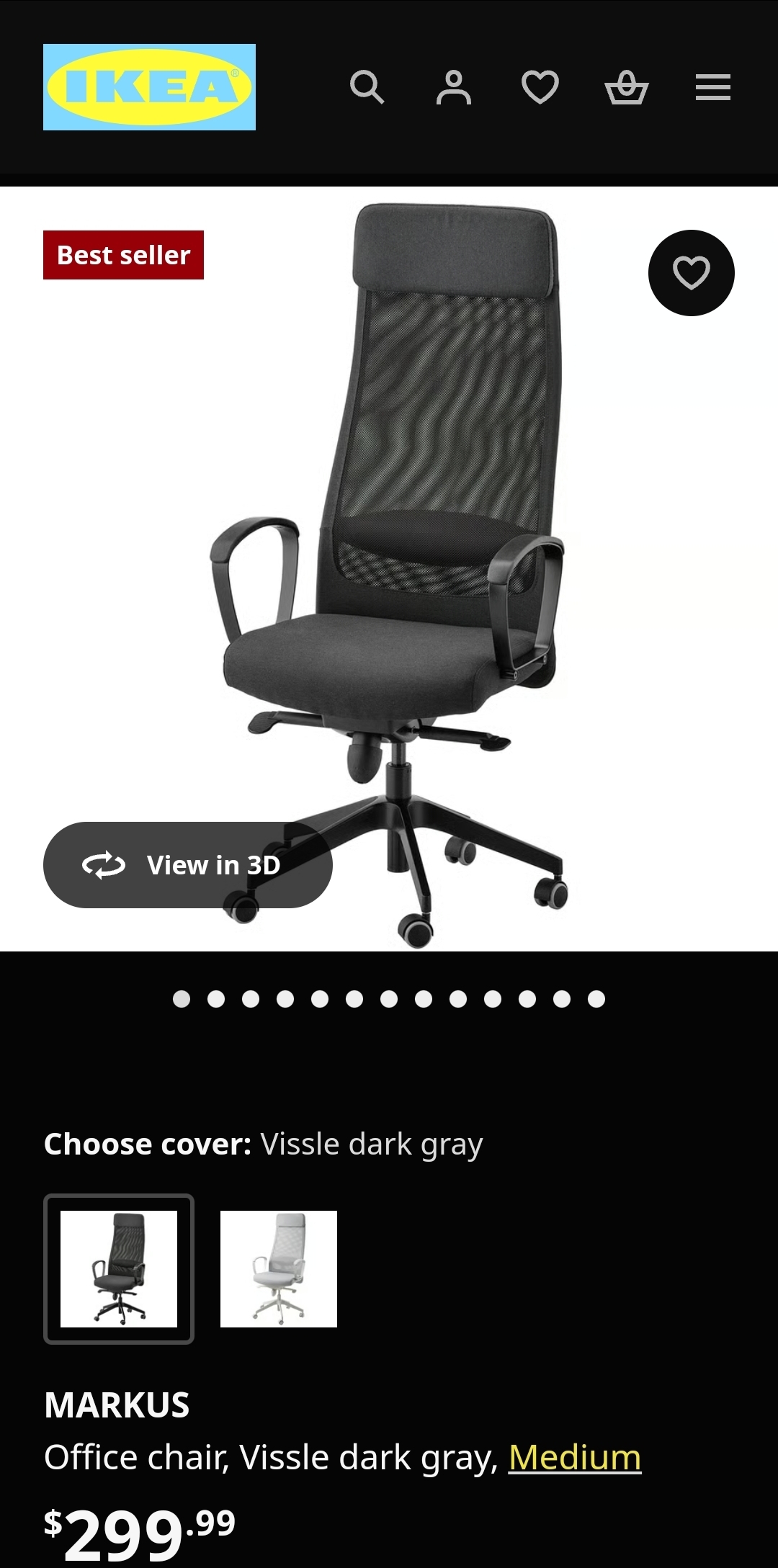Viewport: 778px width, 1568px height.
Task: Open the Medium size link
Action: point(575,1457)
